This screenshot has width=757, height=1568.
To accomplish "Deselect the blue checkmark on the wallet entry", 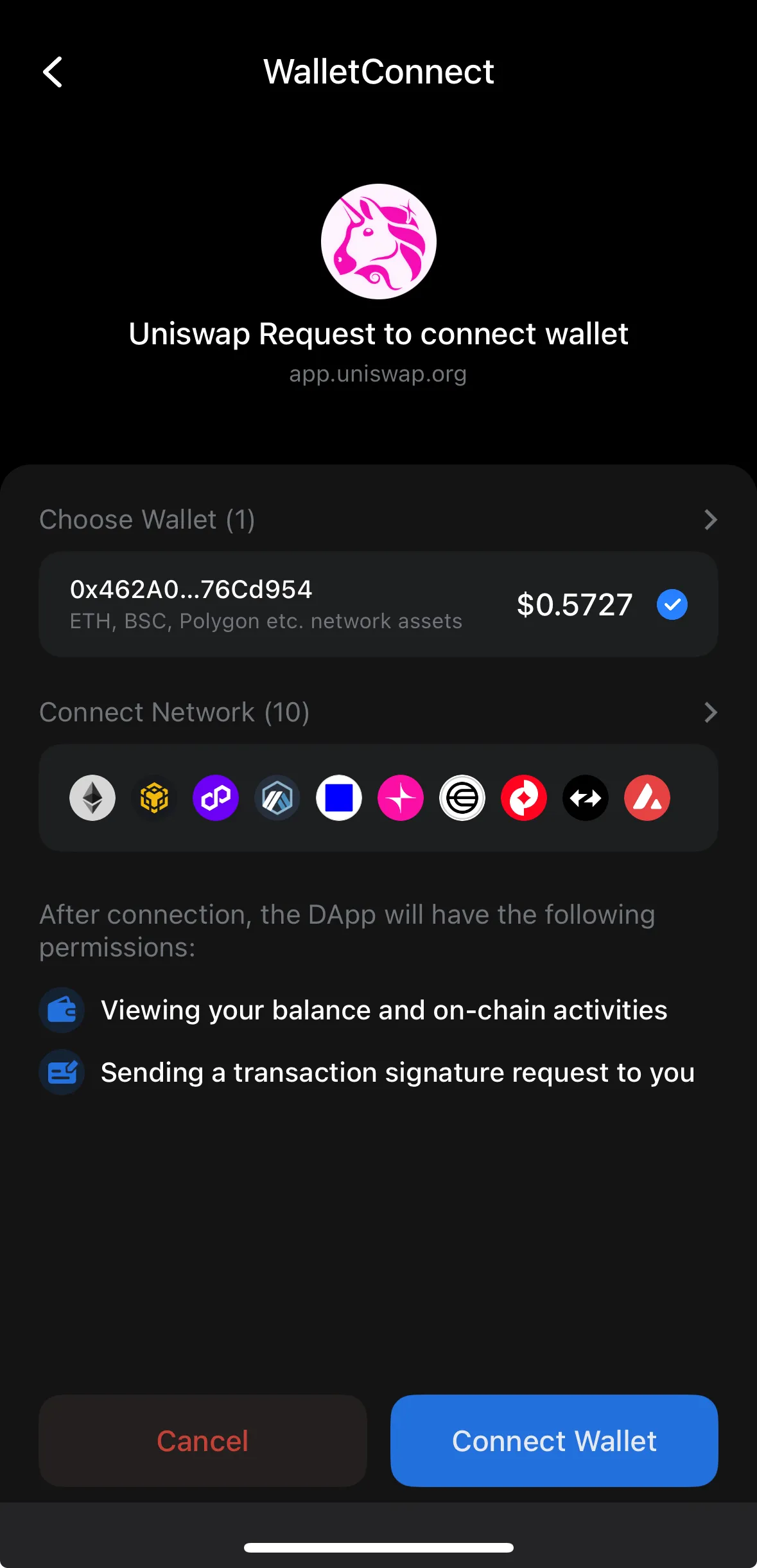I will pos(672,604).
